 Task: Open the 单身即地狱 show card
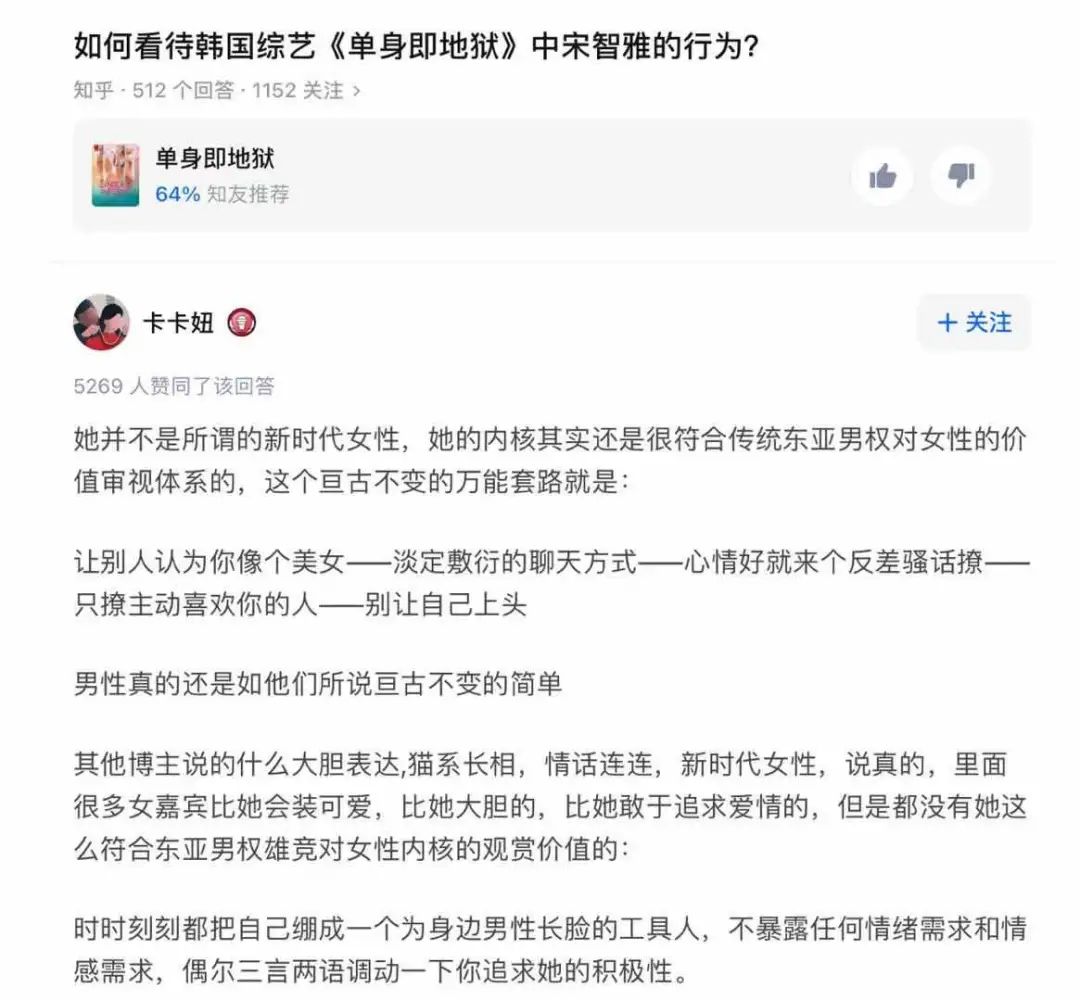pyautogui.click(x=214, y=175)
